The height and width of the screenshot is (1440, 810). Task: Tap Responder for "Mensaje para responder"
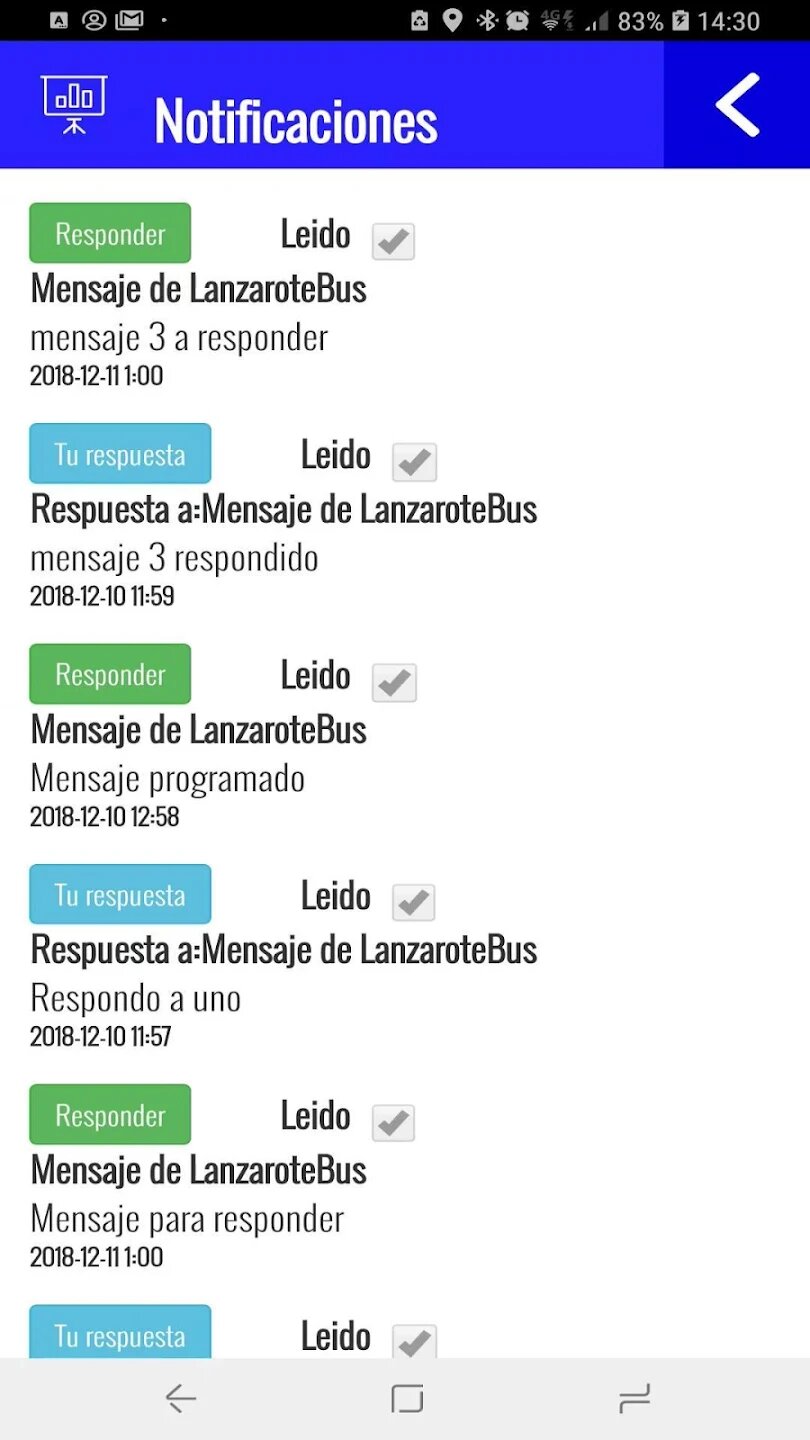click(110, 1115)
